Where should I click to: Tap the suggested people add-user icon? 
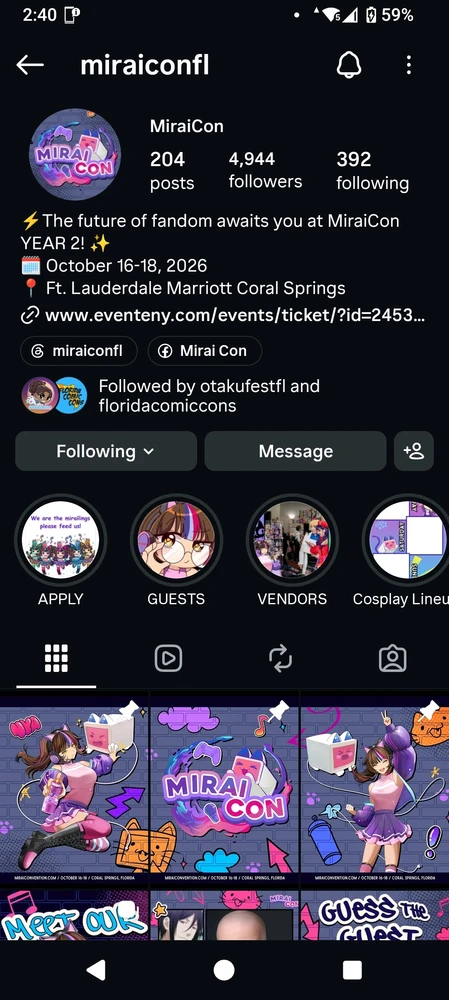coord(414,451)
